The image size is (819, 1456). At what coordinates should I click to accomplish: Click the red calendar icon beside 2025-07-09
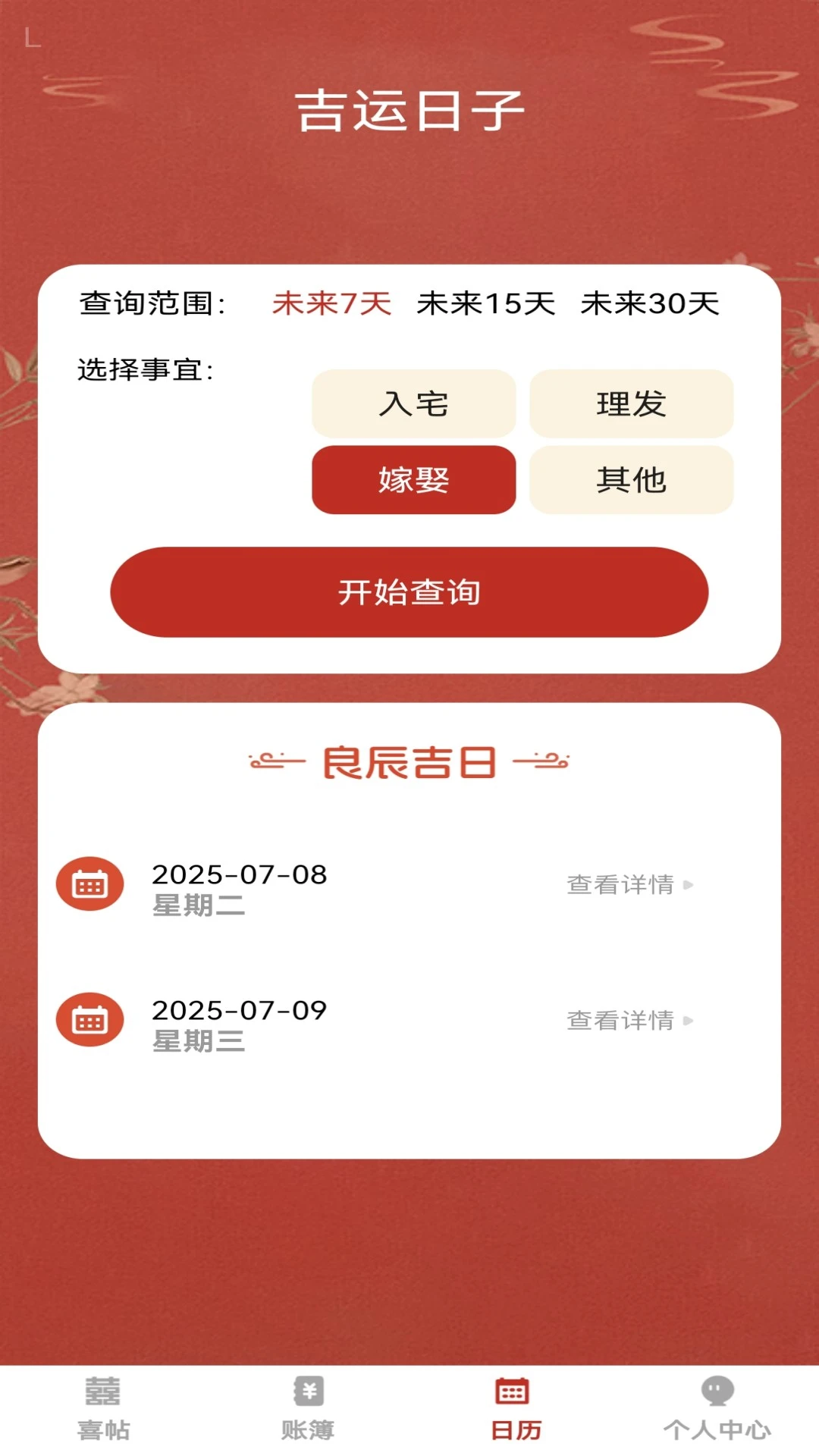coord(90,1020)
